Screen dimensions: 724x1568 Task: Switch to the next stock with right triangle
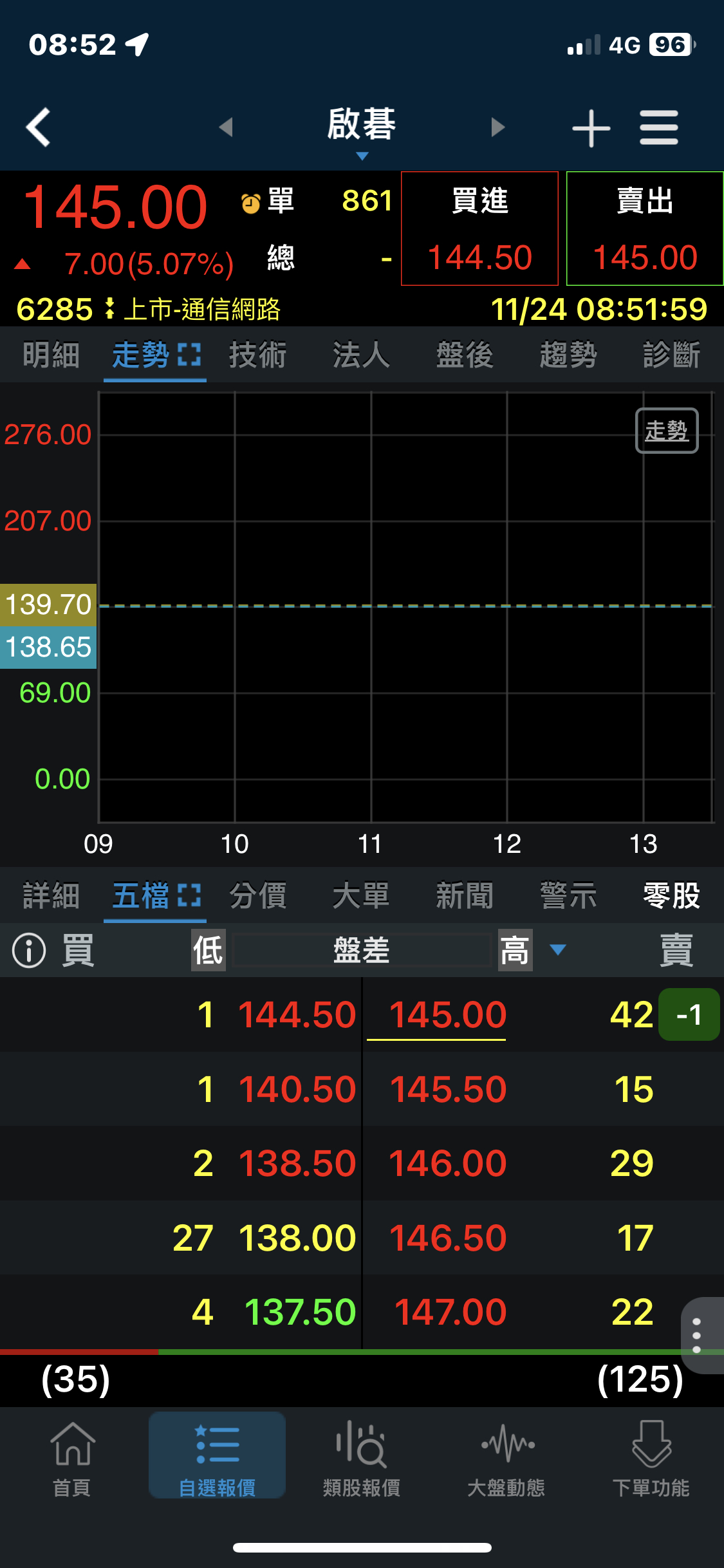[x=497, y=127]
